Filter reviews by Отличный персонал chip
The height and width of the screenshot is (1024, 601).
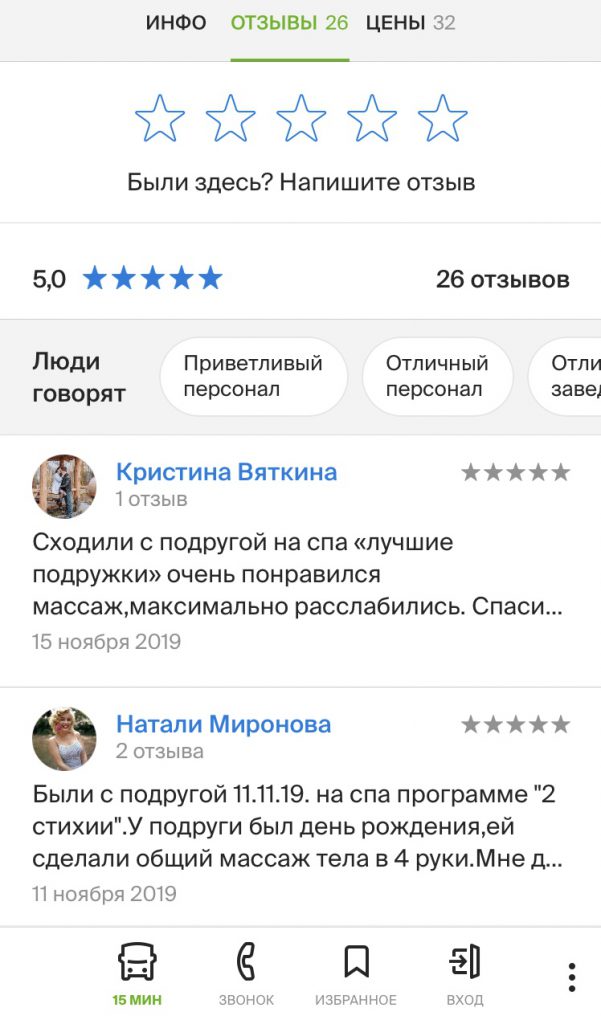pyautogui.click(x=437, y=376)
